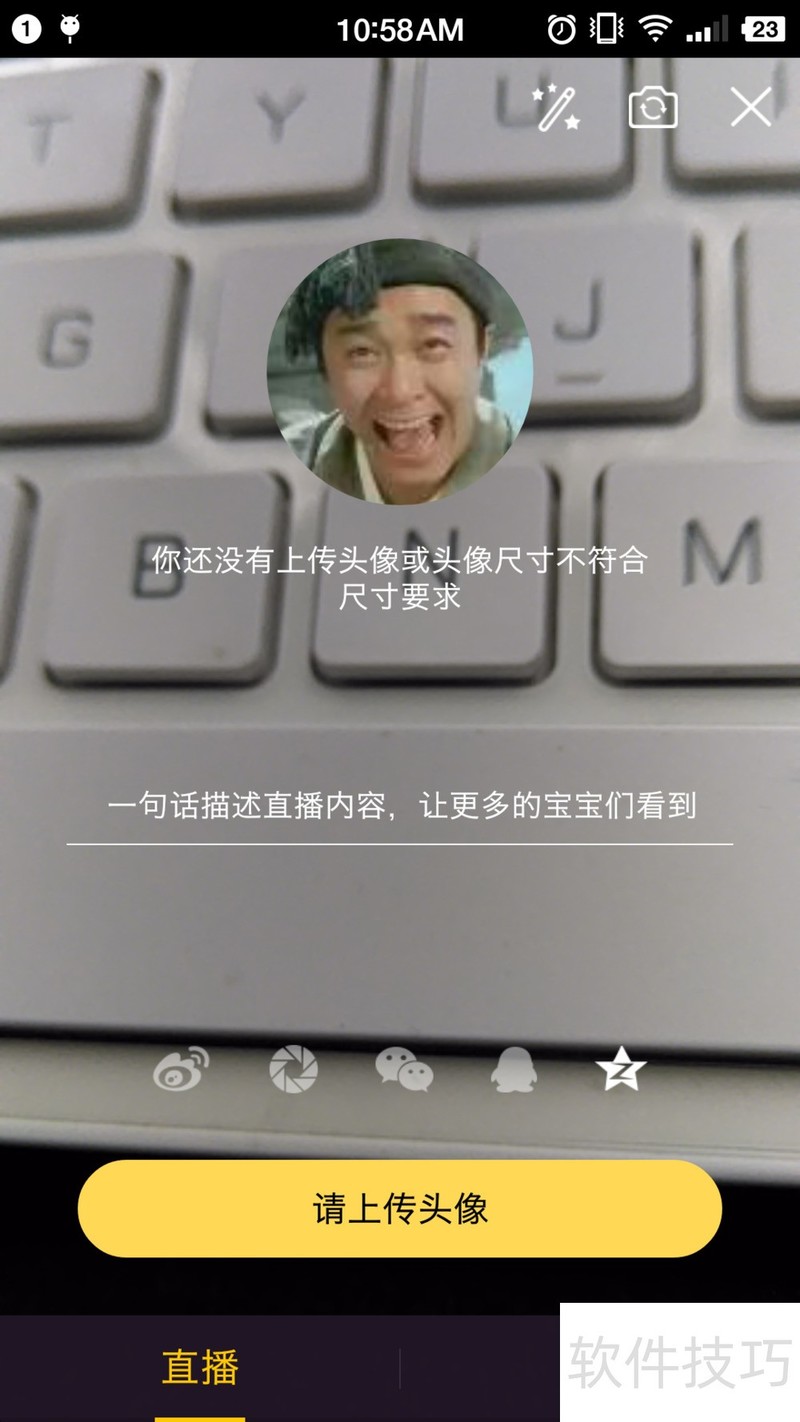Tap the yellow 请上传头像 button
The image size is (800, 1422).
(x=400, y=1208)
